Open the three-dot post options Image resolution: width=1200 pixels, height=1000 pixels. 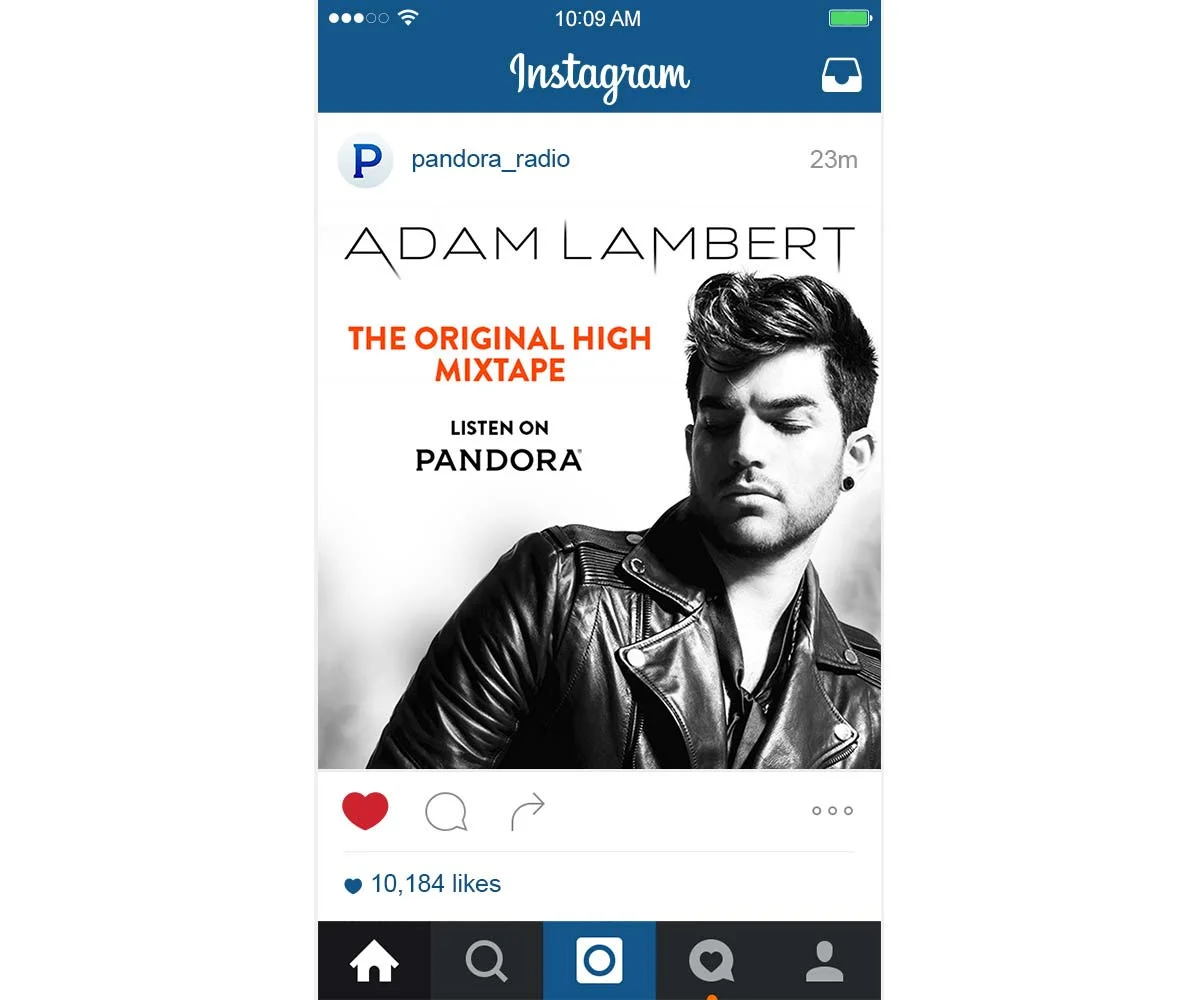click(x=832, y=811)
